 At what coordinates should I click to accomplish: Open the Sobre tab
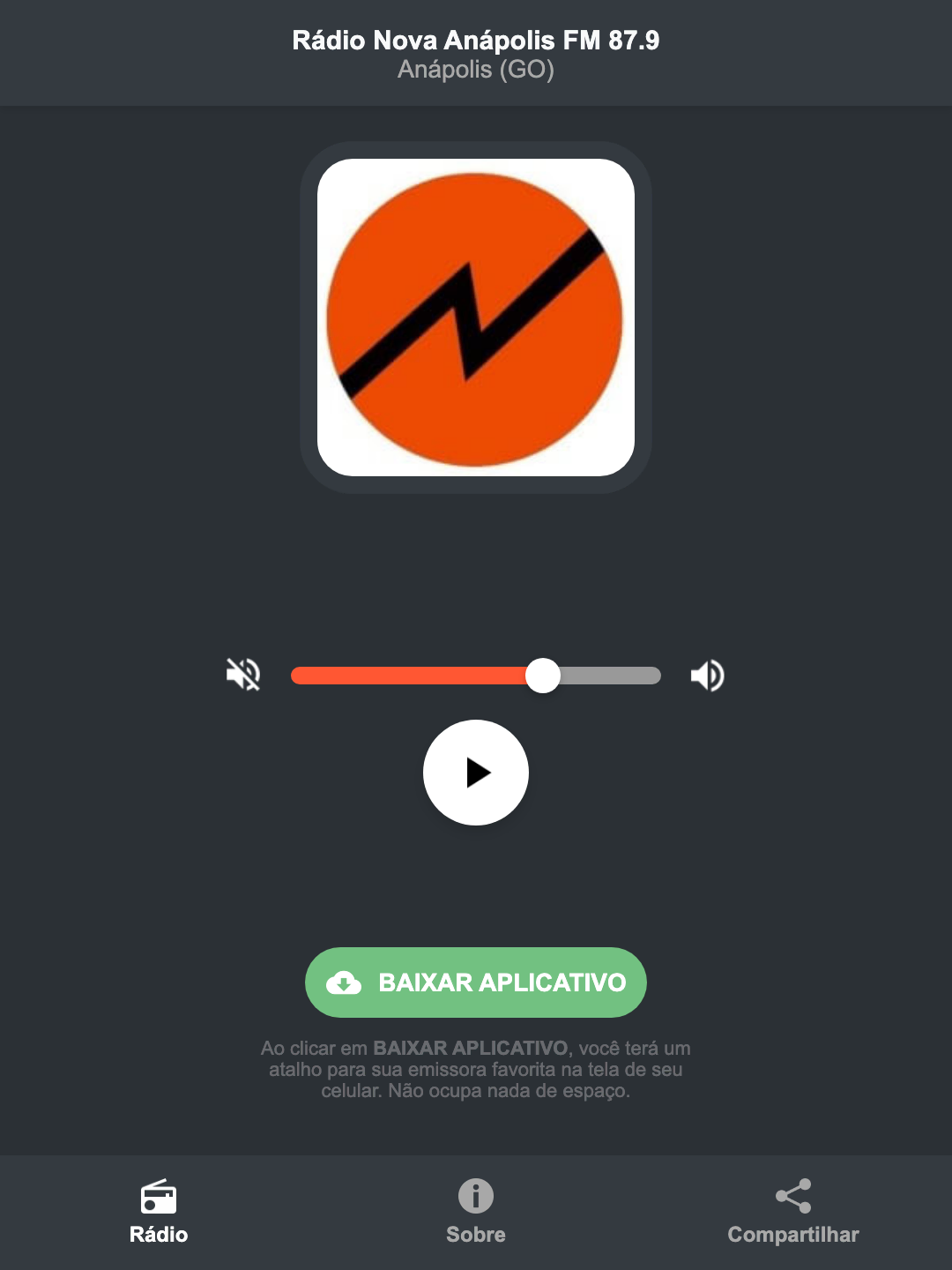475,1234
